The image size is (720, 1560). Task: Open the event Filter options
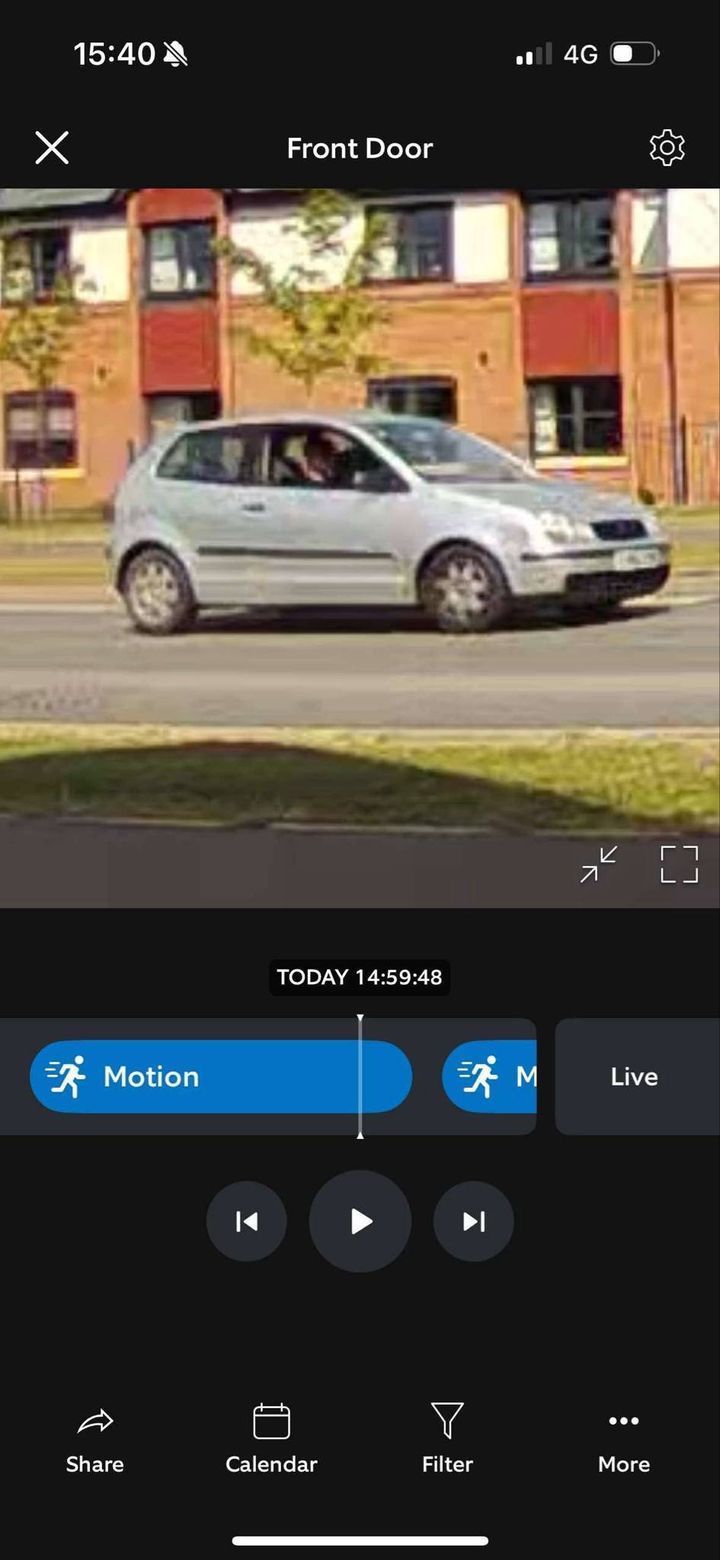(x=447, y=1440)
